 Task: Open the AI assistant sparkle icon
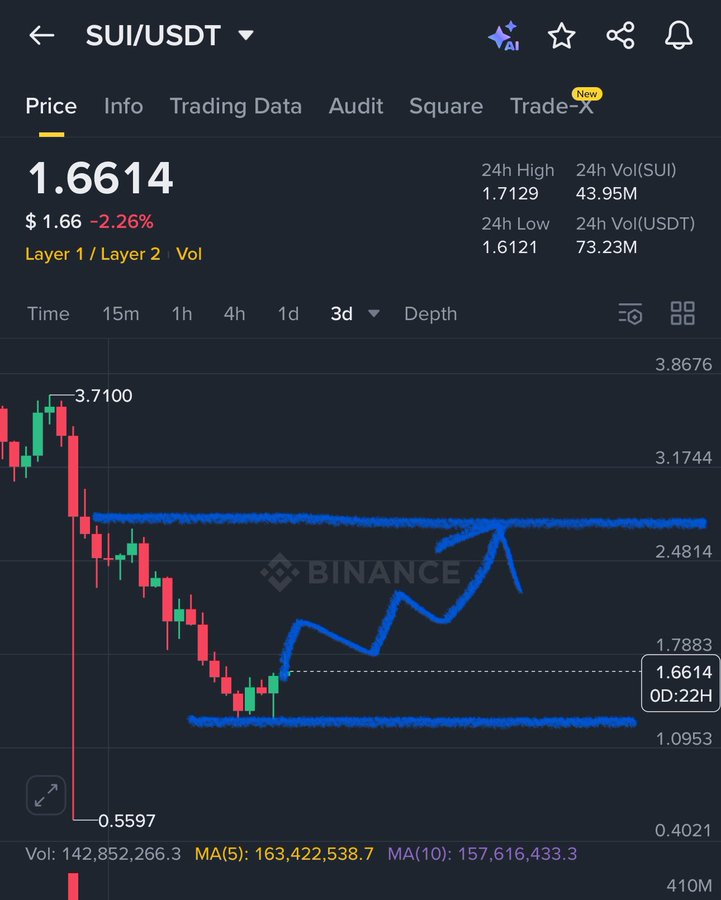tap(503, 36)
